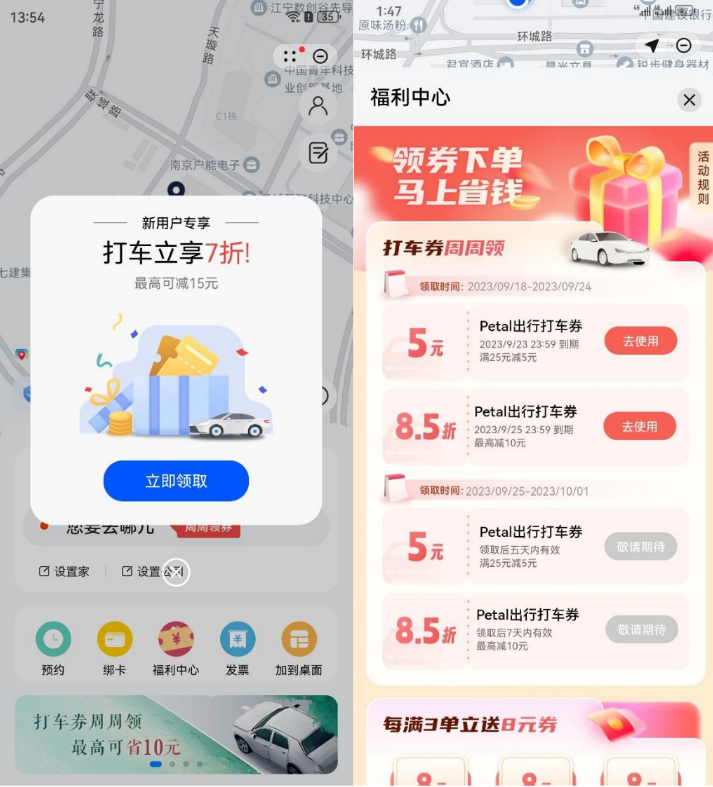
Task: Set home address via 设置家
Action: [64, 572]
